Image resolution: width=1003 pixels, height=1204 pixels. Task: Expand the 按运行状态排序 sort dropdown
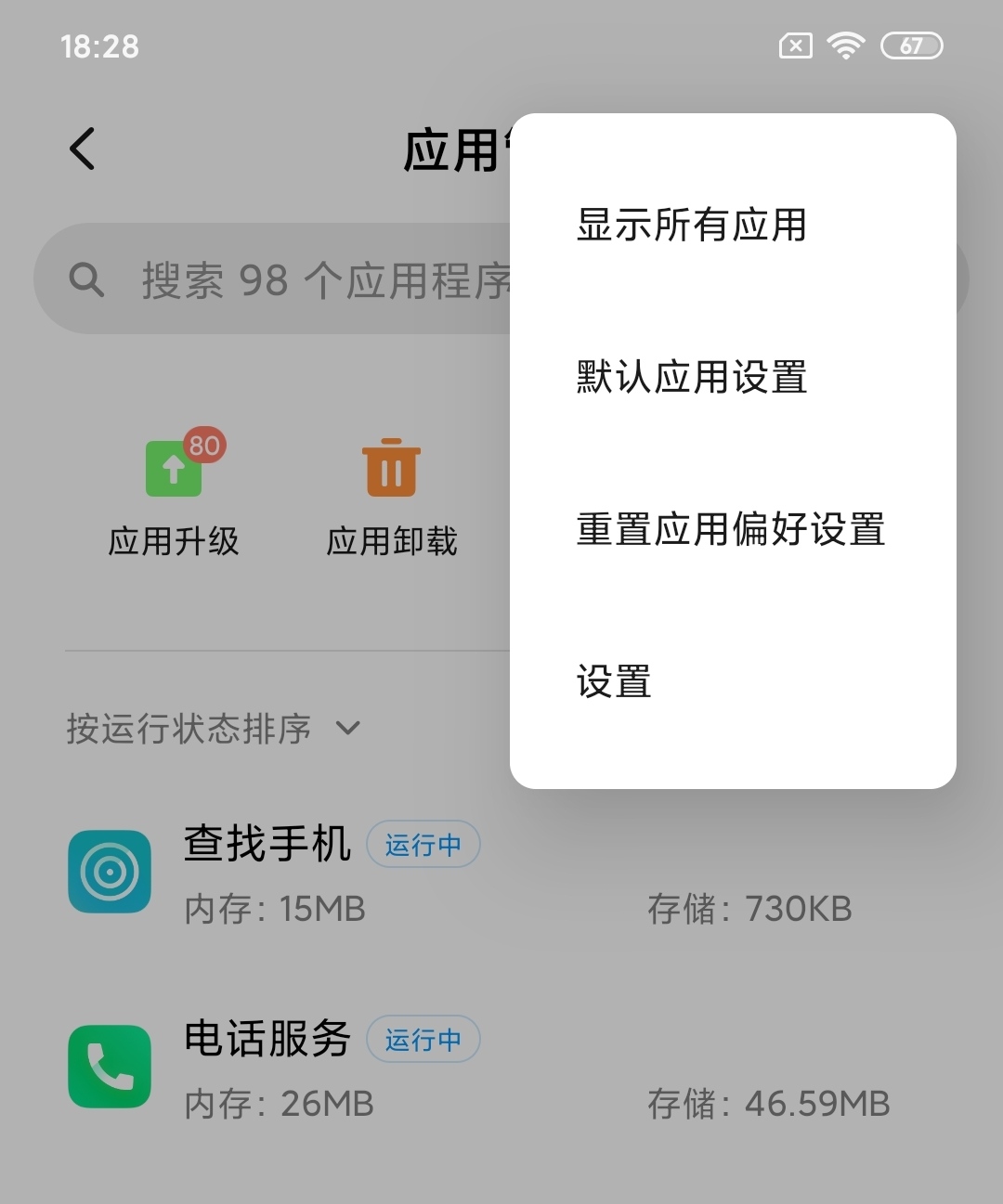[x=214, y=729]
